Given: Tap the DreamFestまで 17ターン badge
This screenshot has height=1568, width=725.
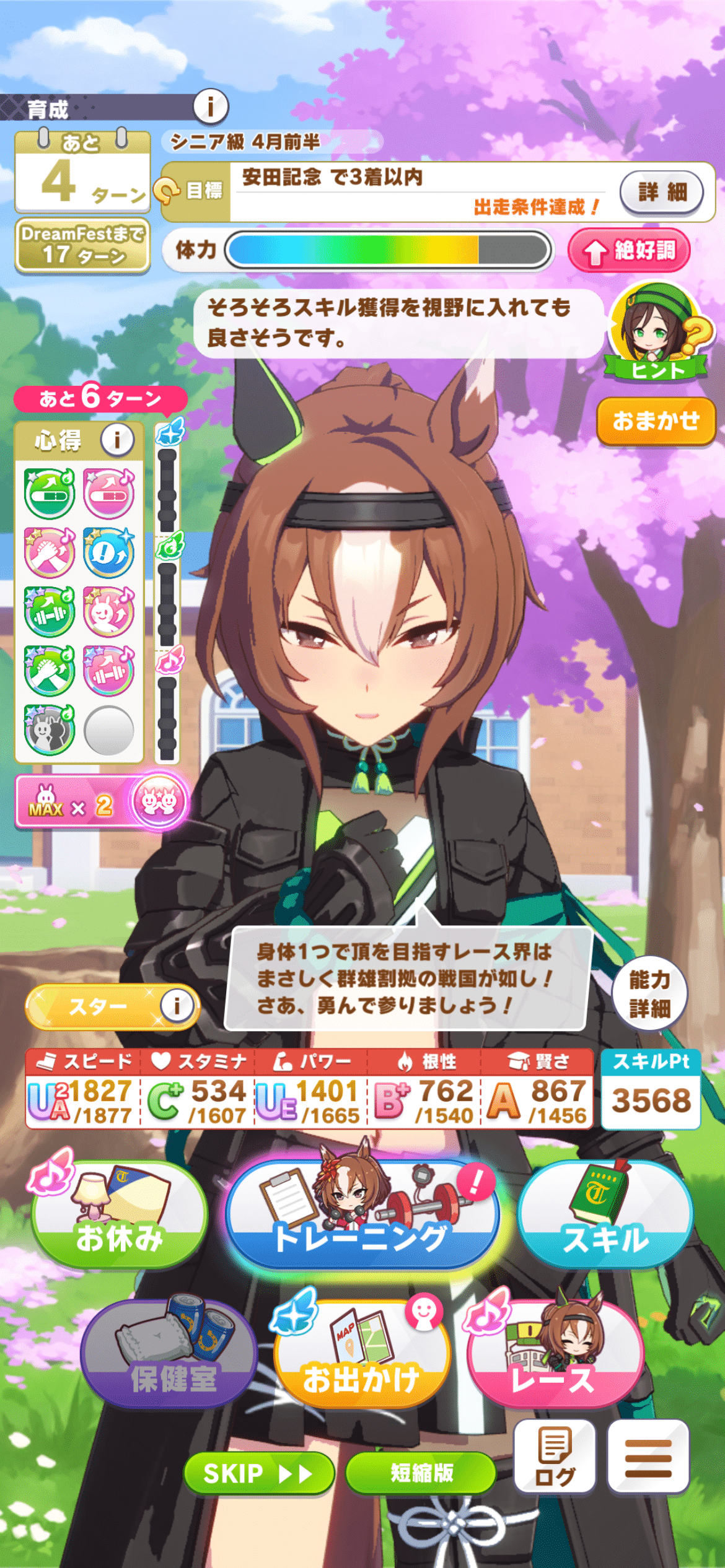Looking at the screenshot, I should pos(82,245).
